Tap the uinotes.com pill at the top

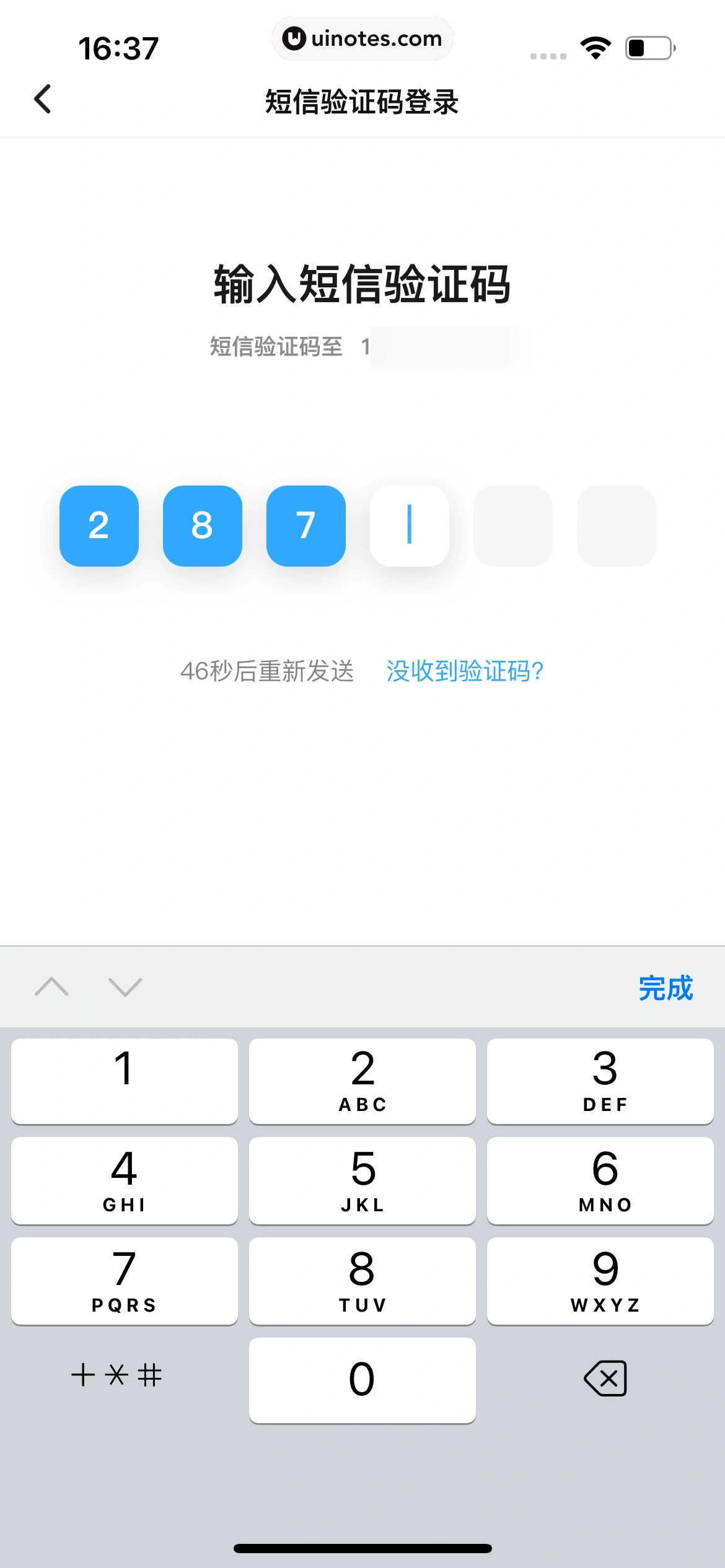point(362,38)
